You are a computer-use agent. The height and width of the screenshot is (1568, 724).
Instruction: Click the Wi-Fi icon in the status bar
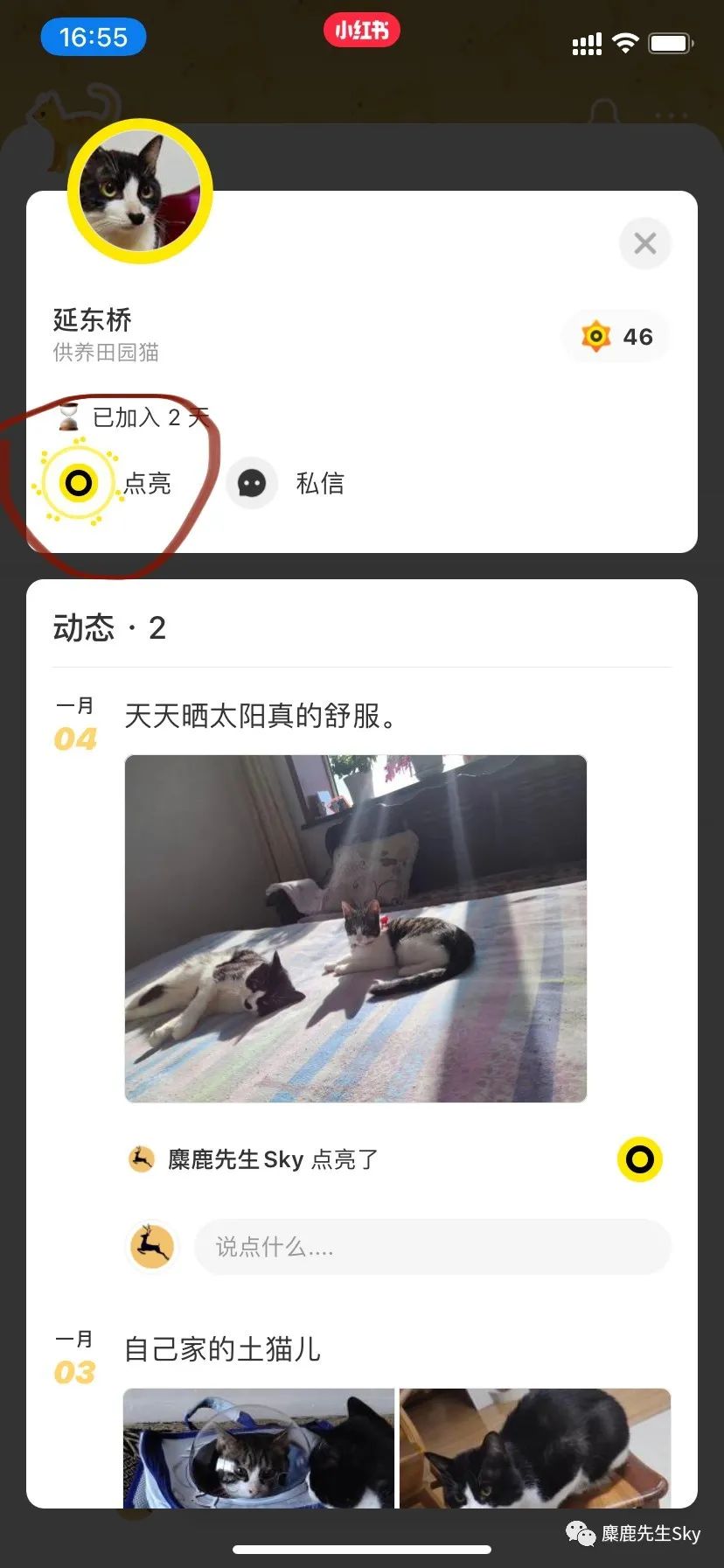(626, 42)
